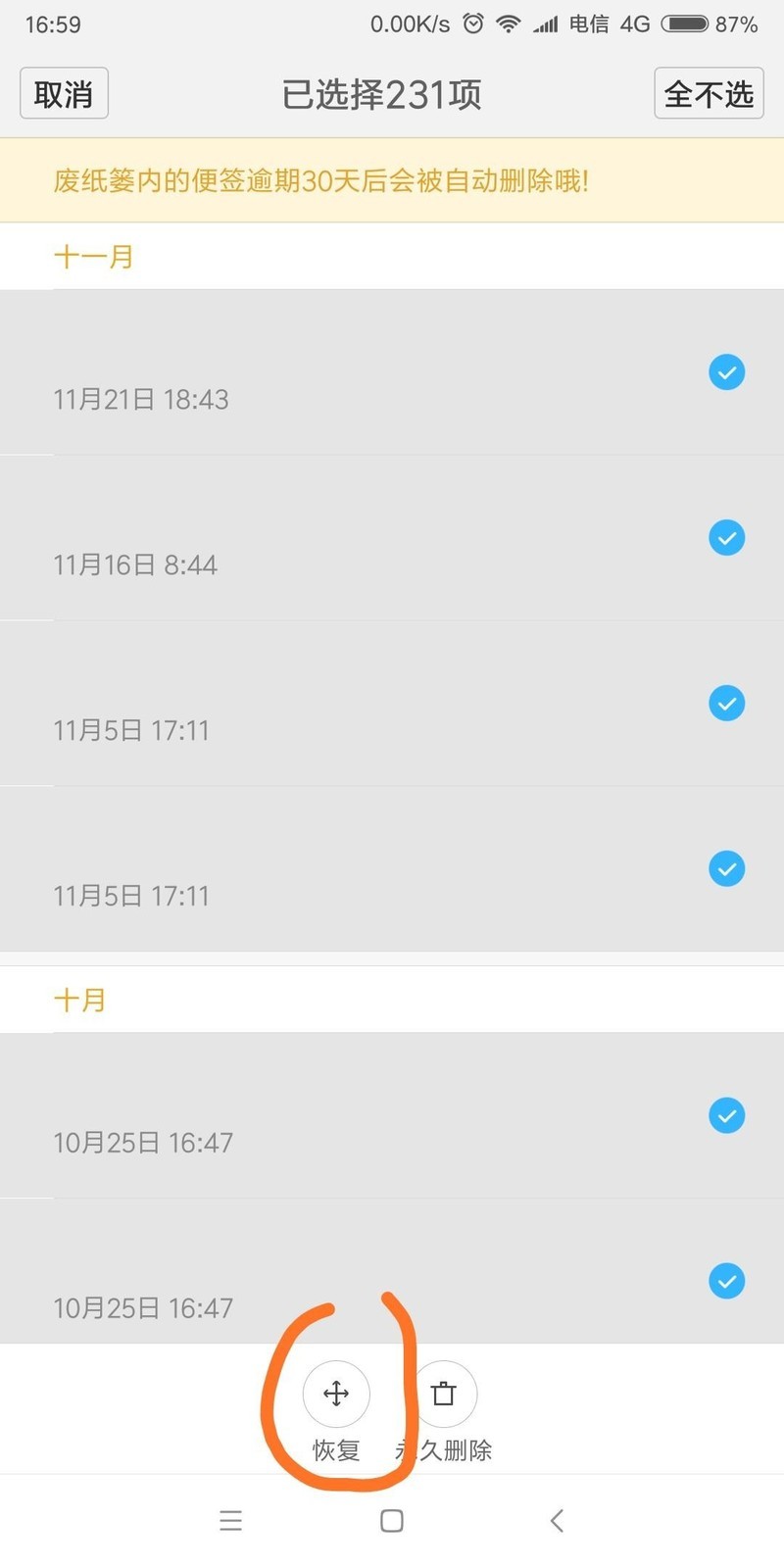Tap the 十一月 month section header
This screenshot has height=1568, width=784.
[x=93, y=257]
